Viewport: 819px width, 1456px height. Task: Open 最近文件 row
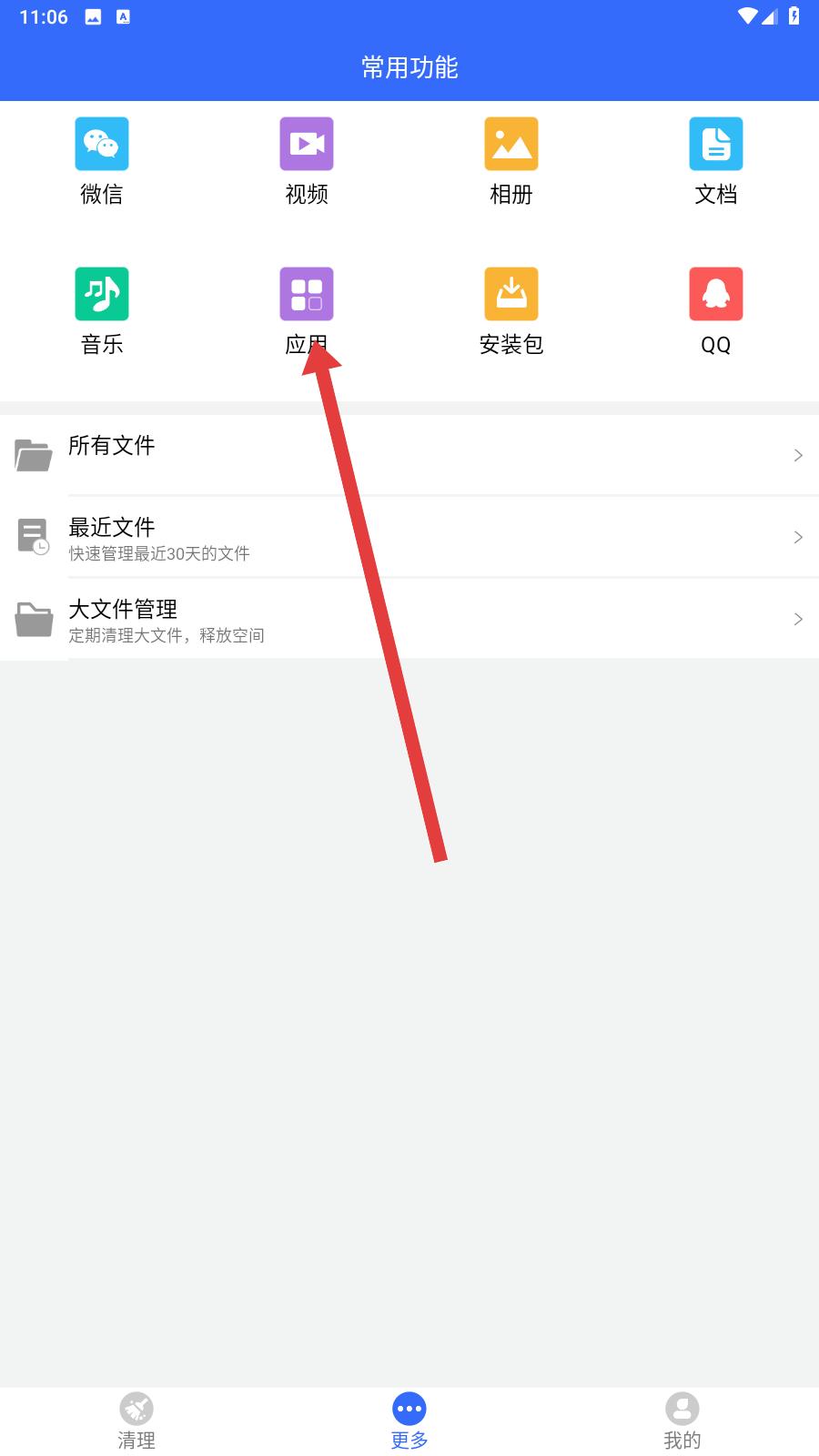pyautogui.click(x=409, y=537)
